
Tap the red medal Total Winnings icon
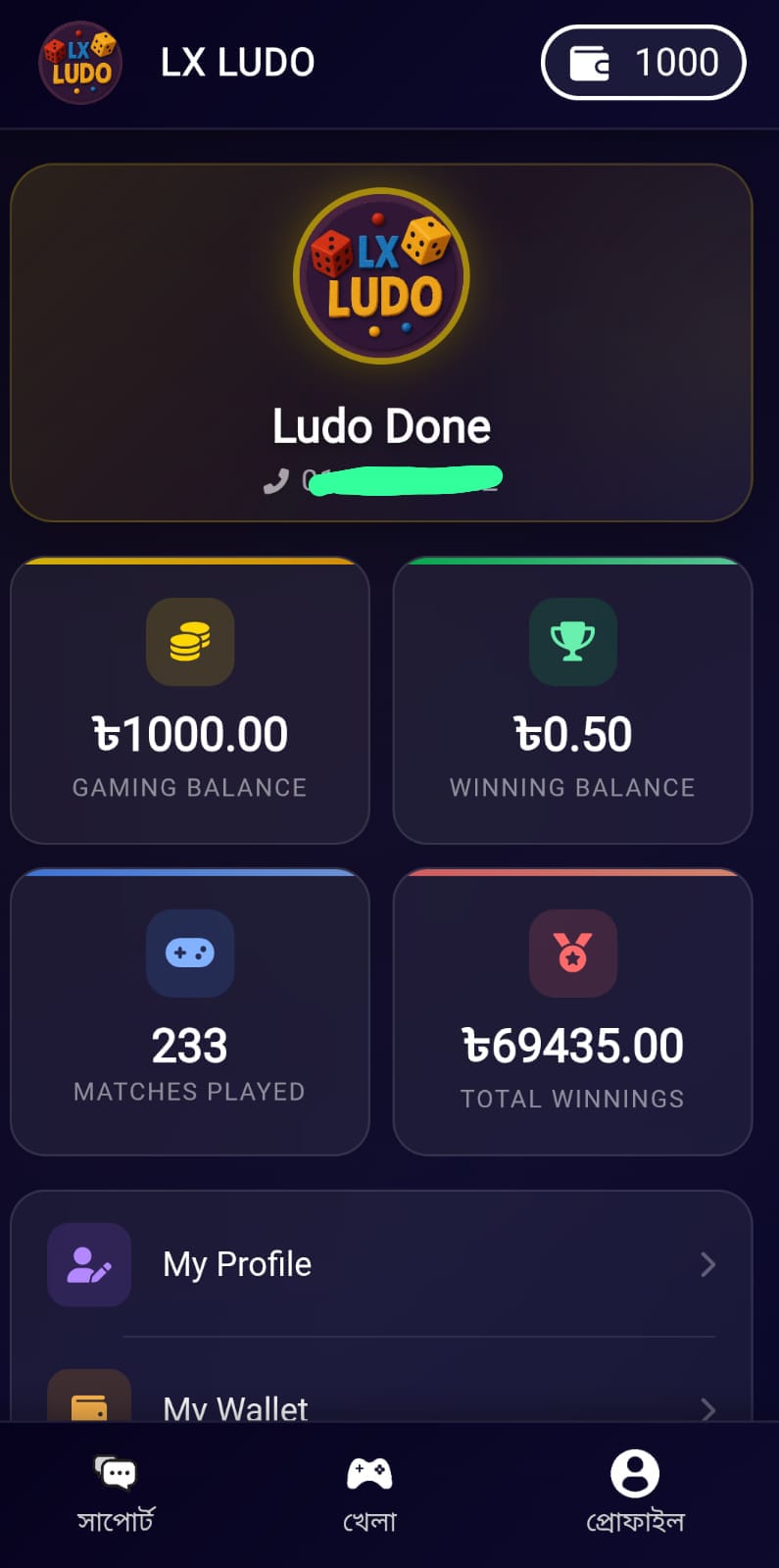(x=572, y=954)
